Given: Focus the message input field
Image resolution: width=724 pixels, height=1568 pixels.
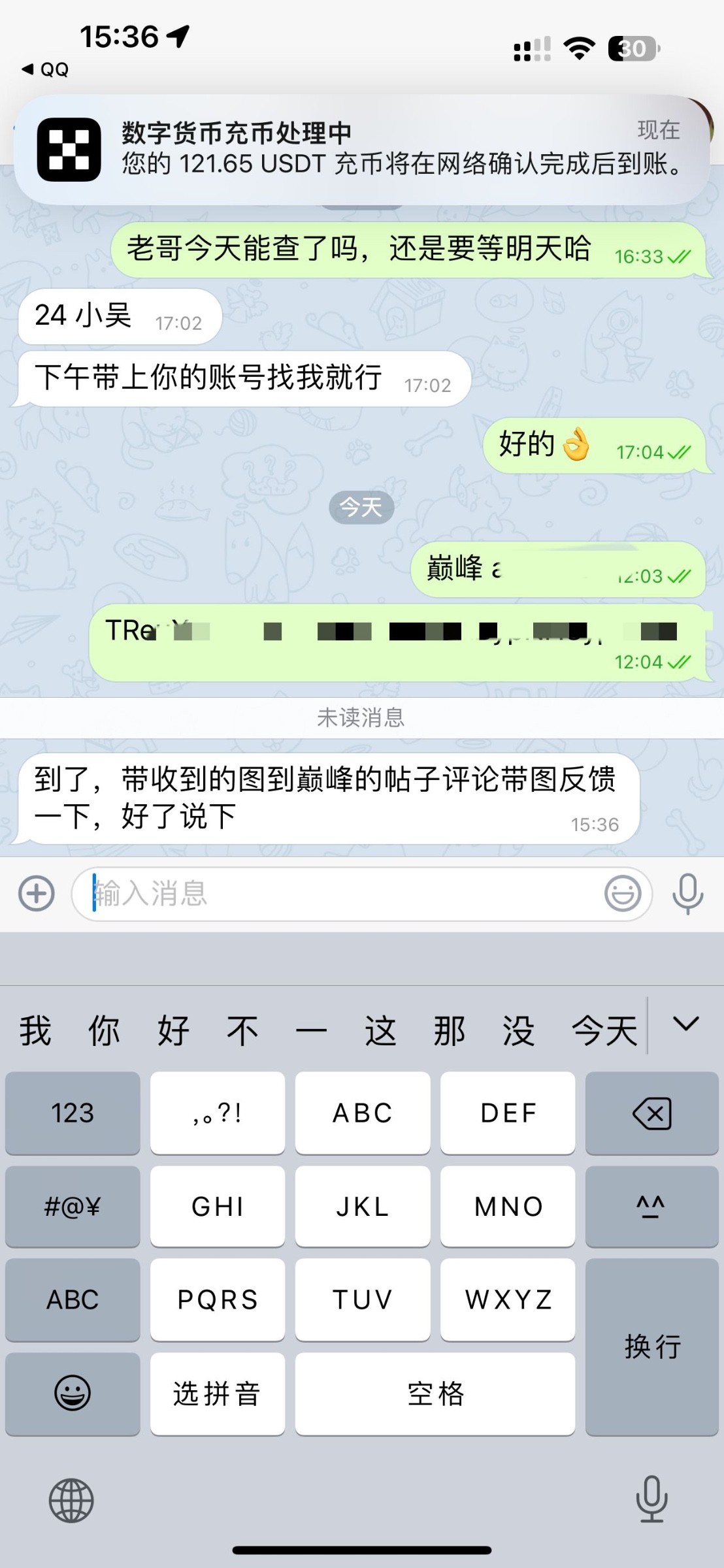Looking at the screenshot, I should 340,893.
